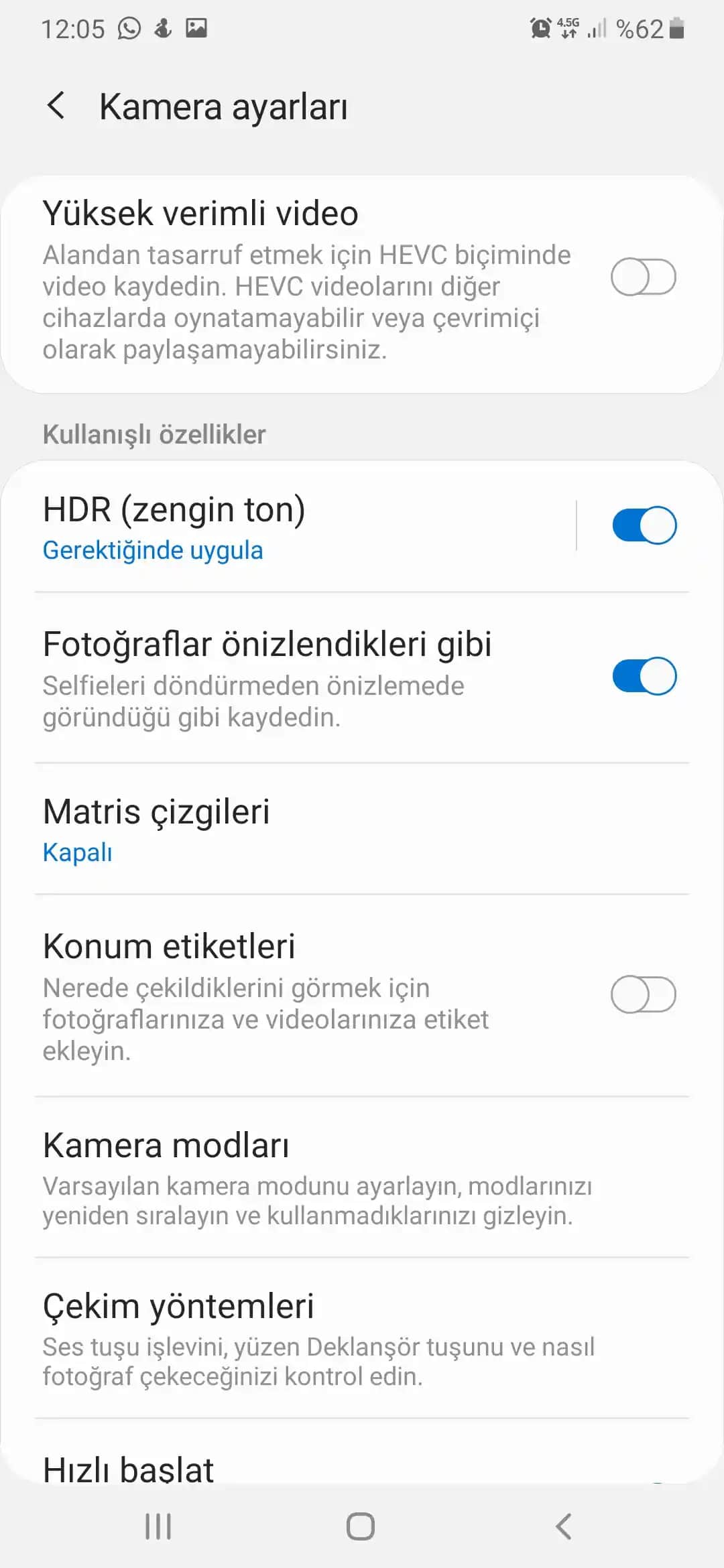Image resolution: width=724 pixels, height=1568 pixels.
Task: Tap the back arrow next to Kamera ayarları
Action: [x=56, y=106]
